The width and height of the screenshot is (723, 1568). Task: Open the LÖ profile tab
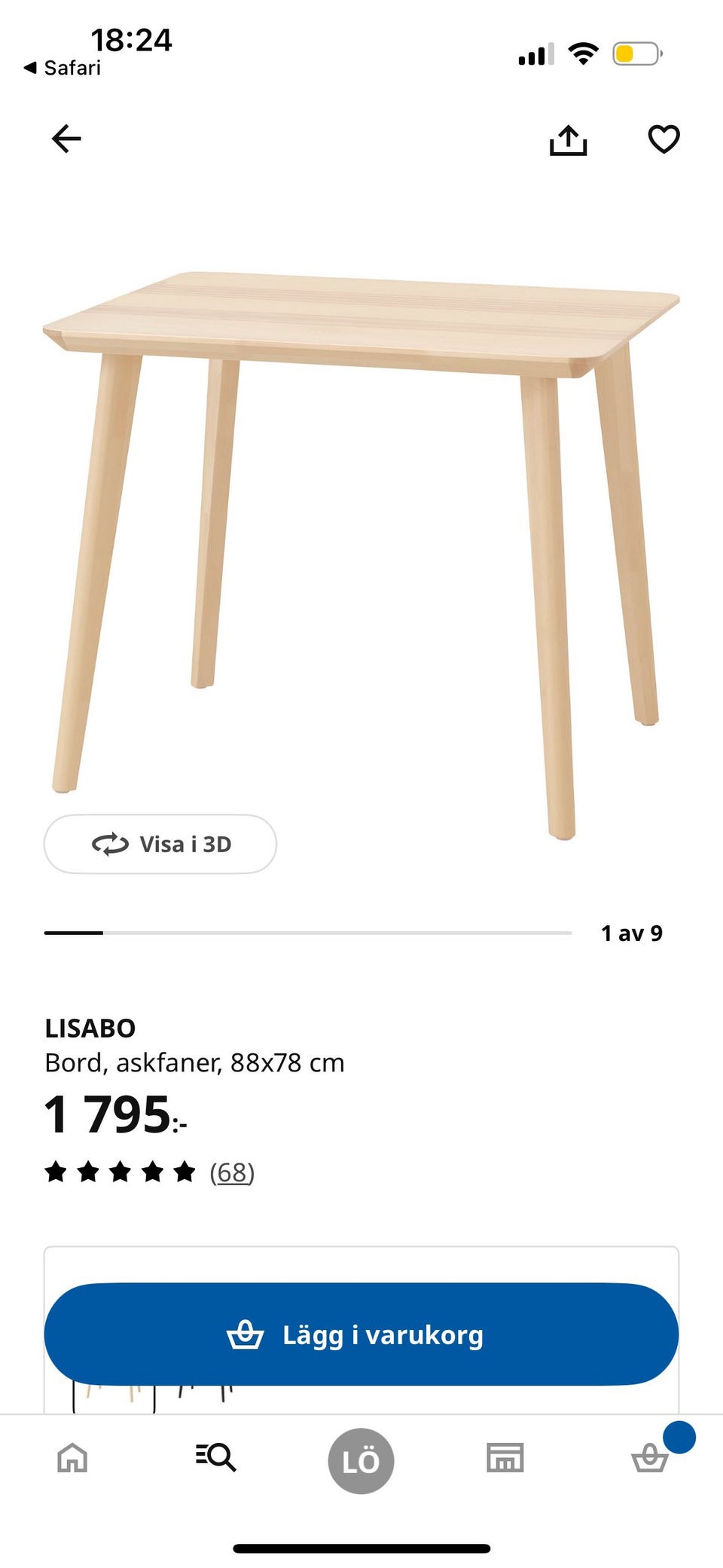point(361,1461)
